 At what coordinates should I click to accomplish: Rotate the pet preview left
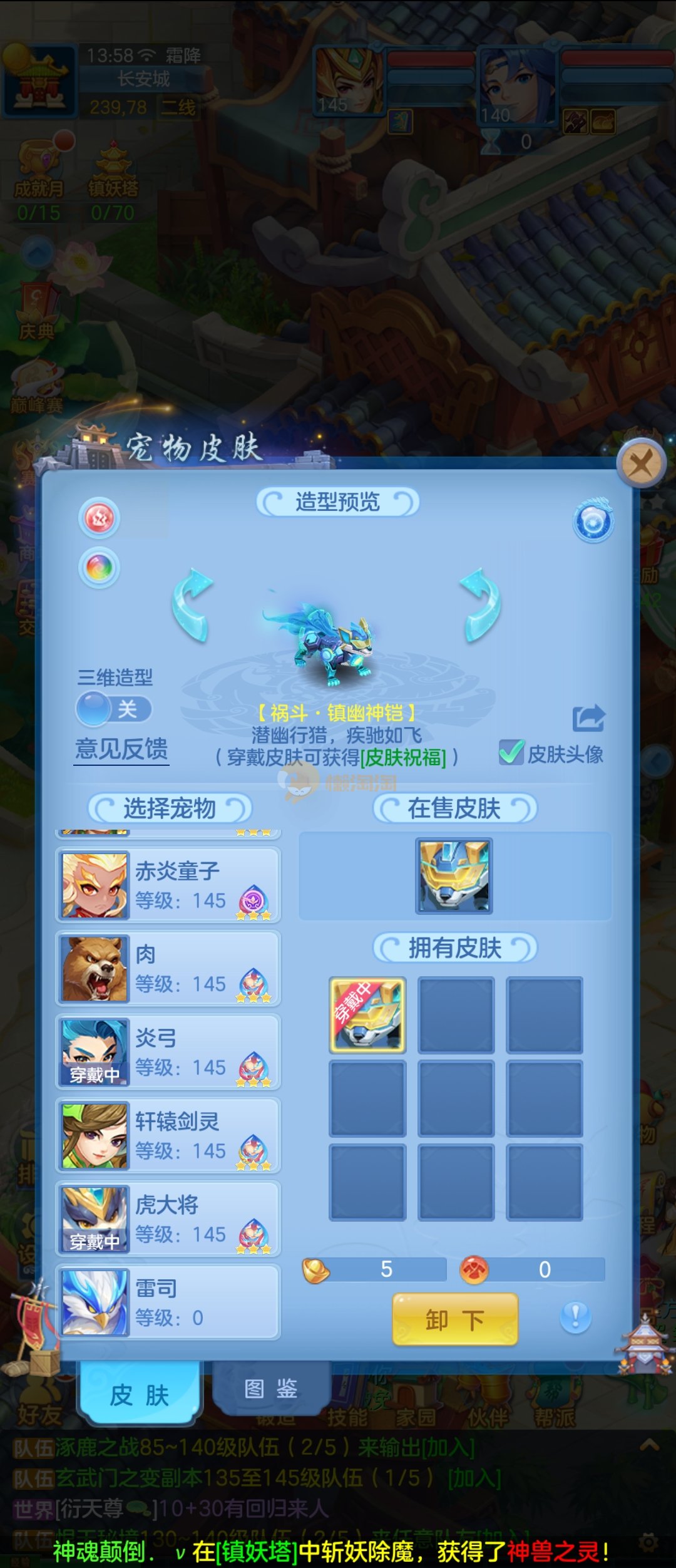[x=193, y=604]
